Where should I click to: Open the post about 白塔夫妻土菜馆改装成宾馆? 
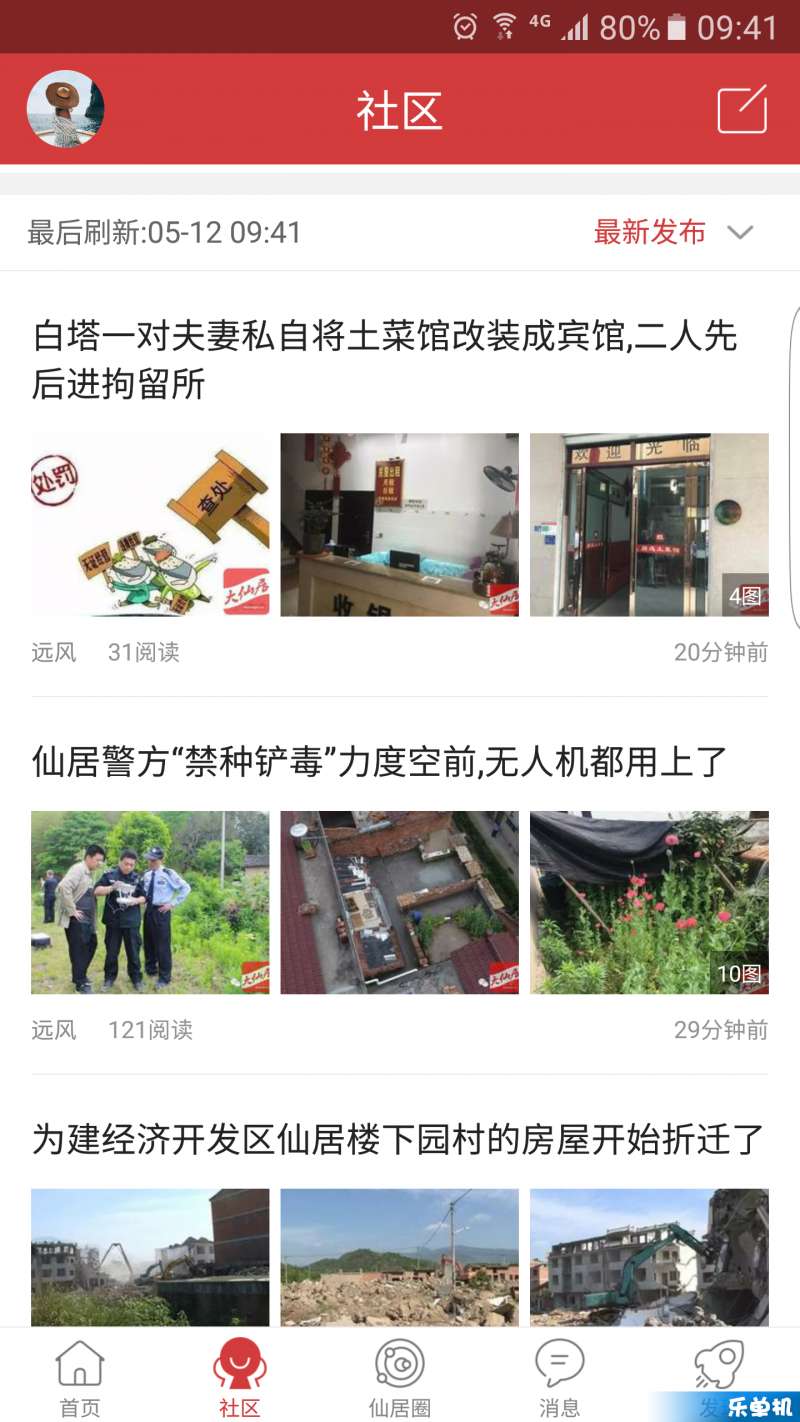click(385, 360)
